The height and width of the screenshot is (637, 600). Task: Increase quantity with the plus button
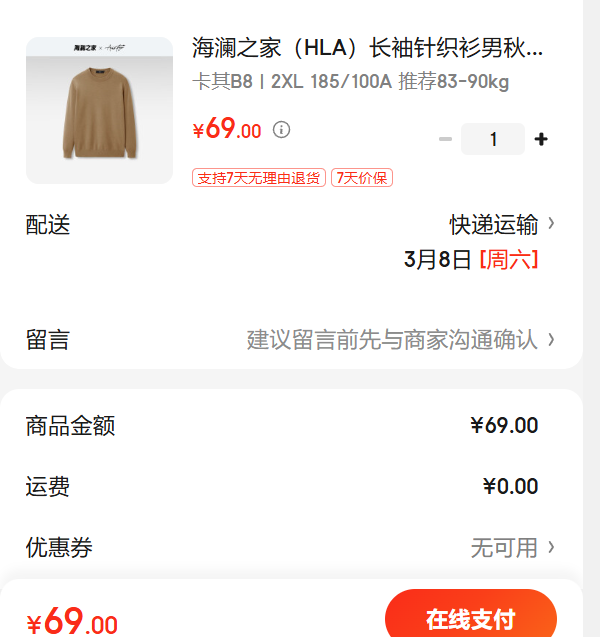coord(541,139)
